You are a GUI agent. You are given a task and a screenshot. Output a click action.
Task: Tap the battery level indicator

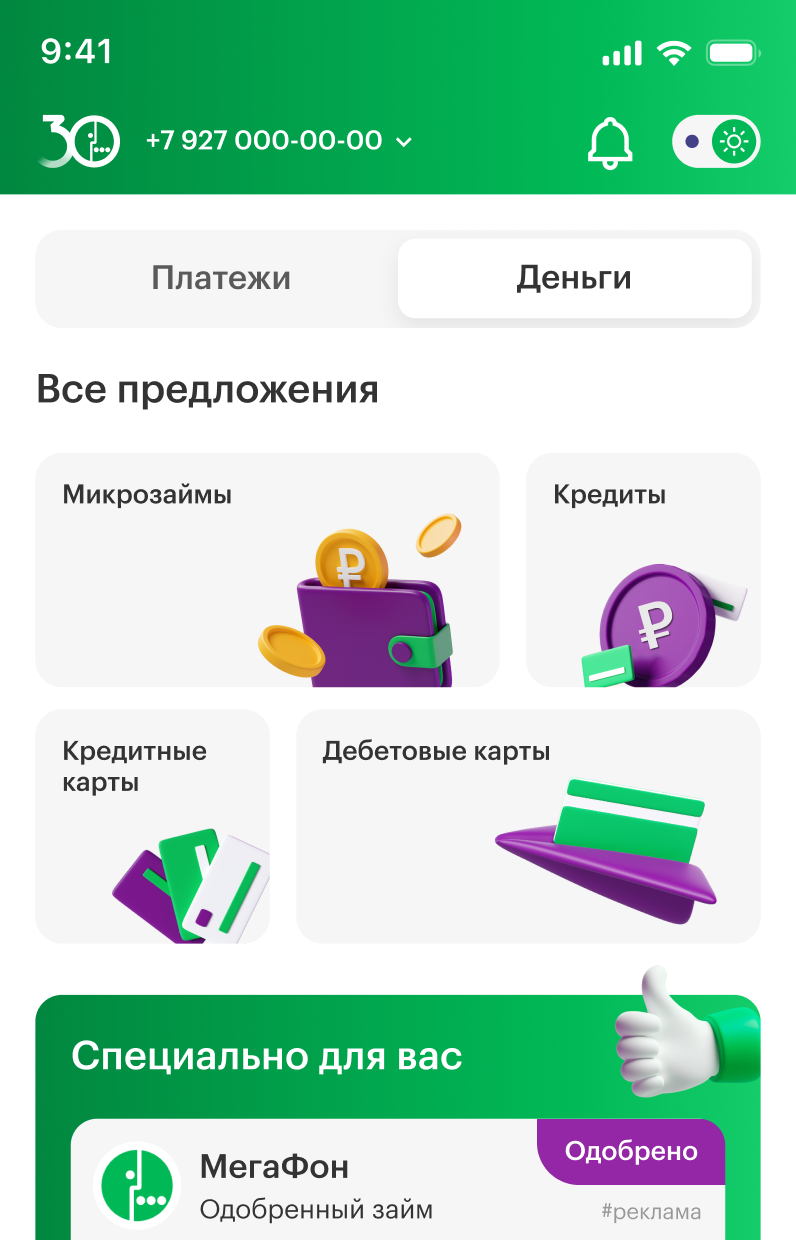click(733, 53)
